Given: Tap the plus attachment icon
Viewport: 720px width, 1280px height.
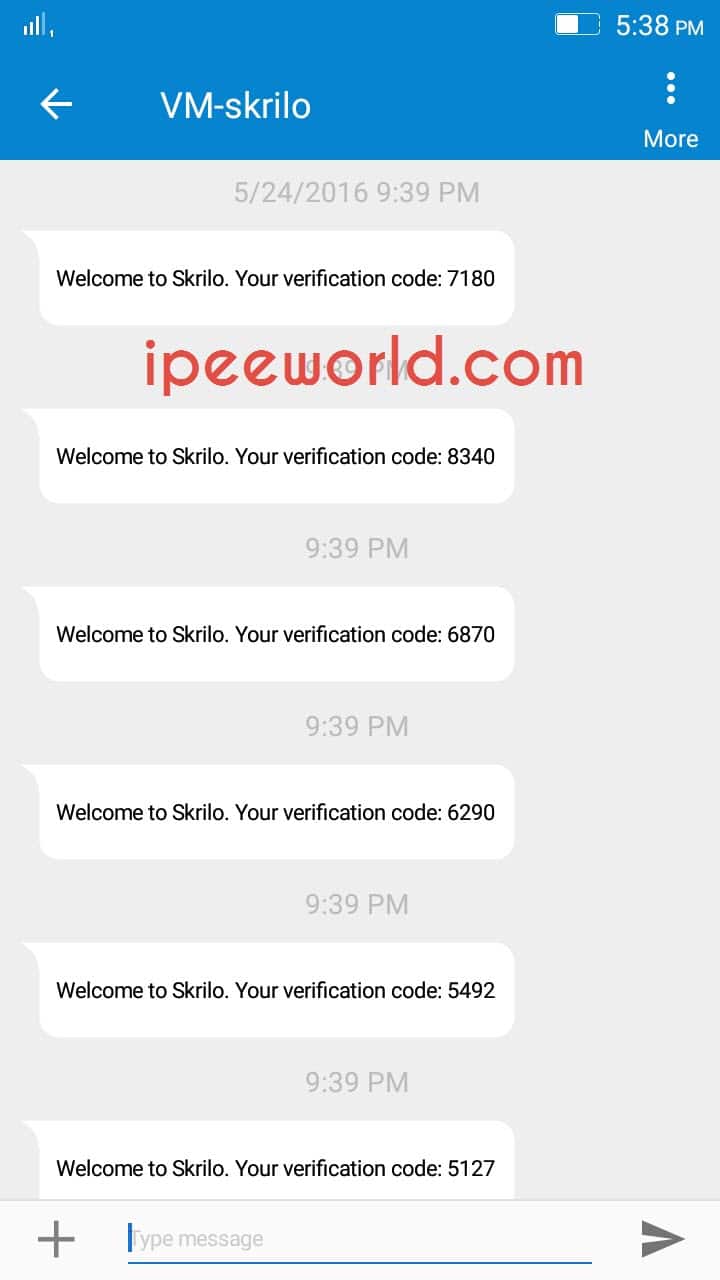Looking at the screenshot, I should (x=56, y=1240).
